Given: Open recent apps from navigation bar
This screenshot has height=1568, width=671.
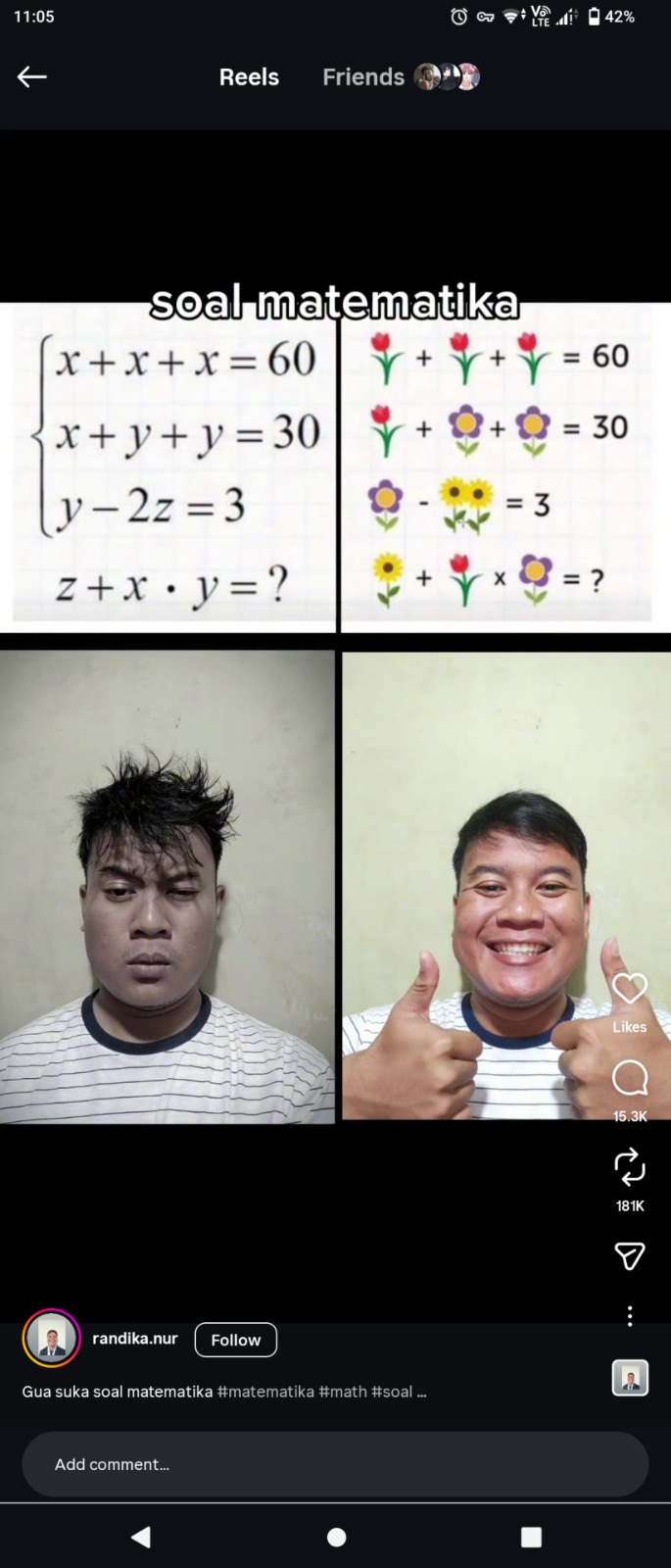Looking at the screenshot, I should pos(531,1537).
